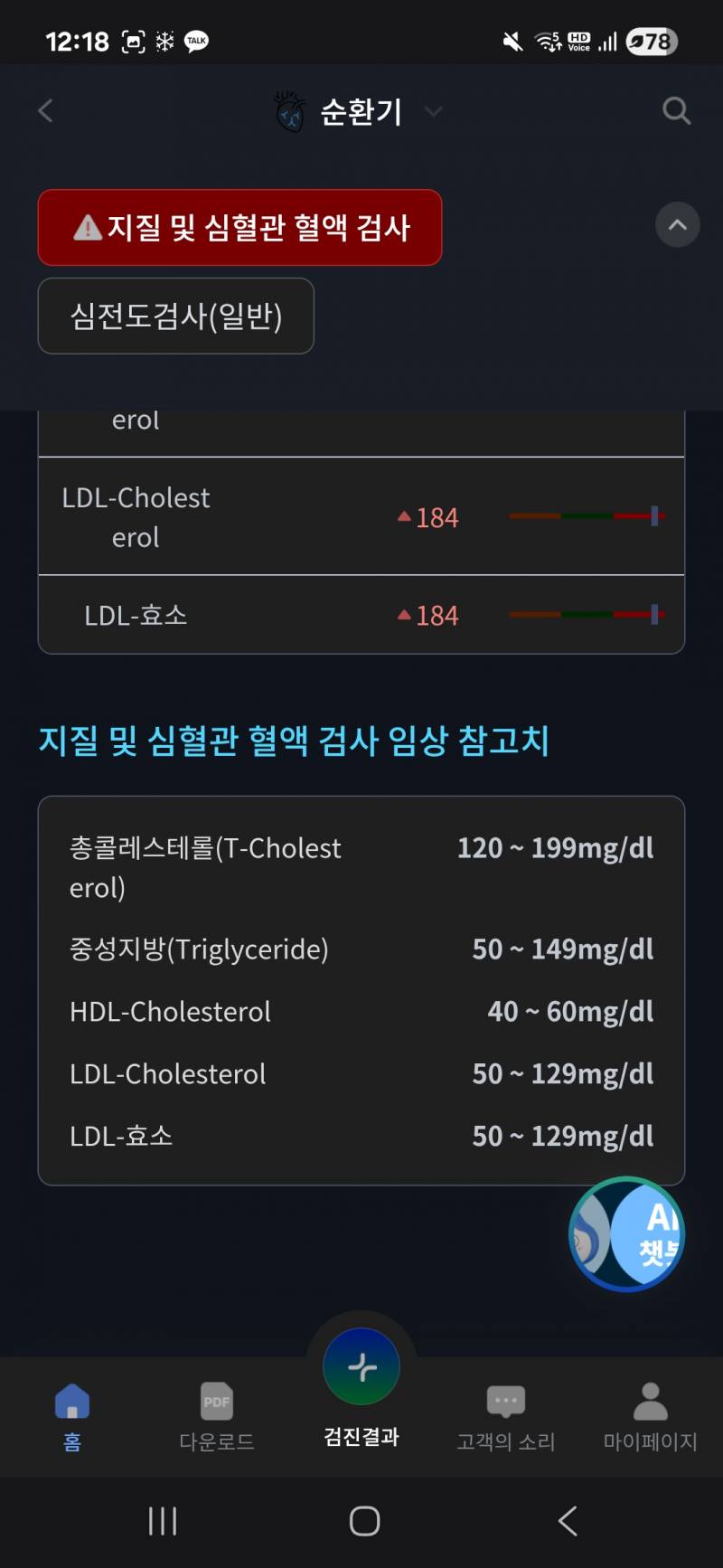Tap the LDL-효소 result row
723x1568 pixels.
tap(361, 615)
